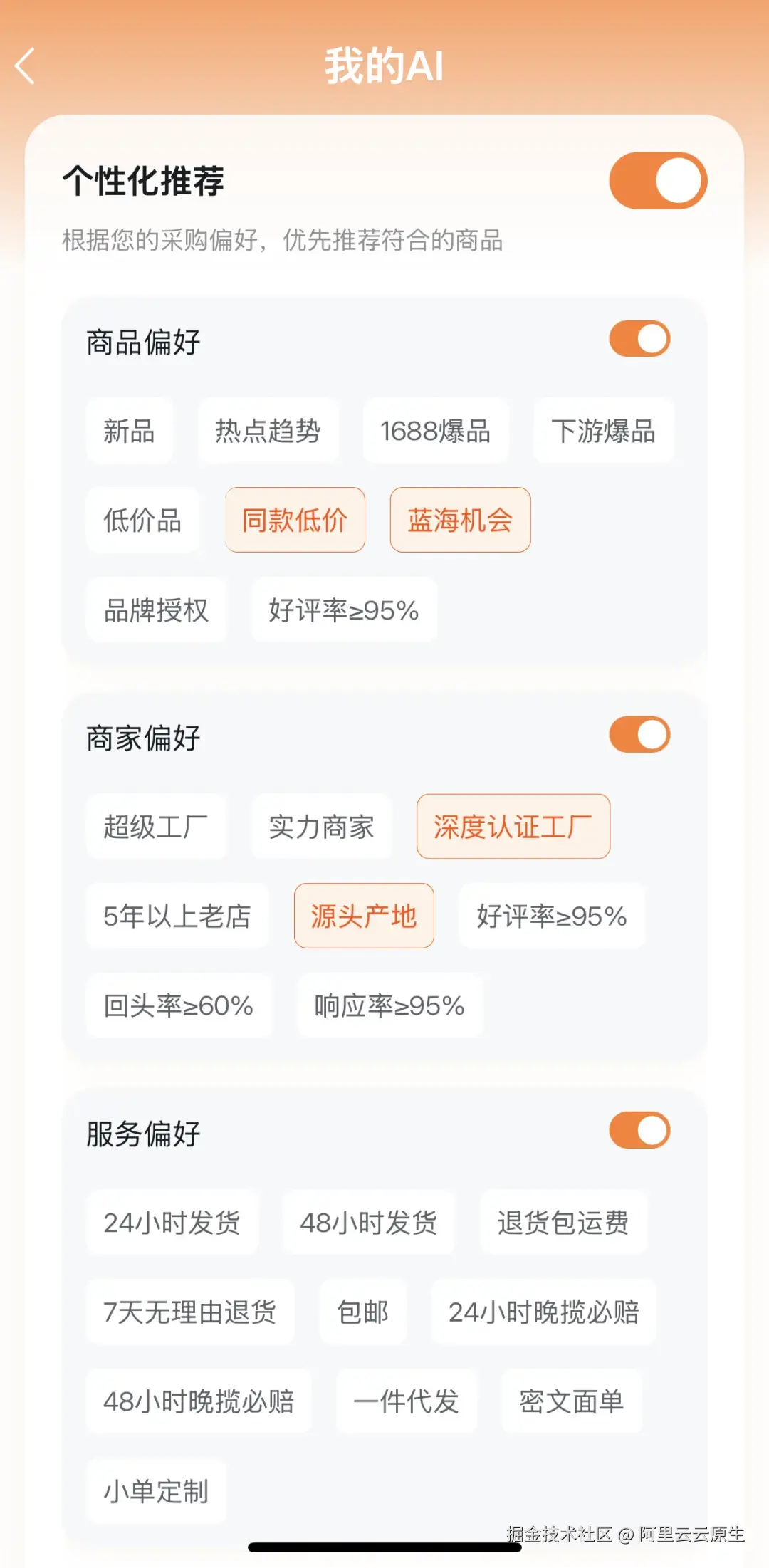Select the 品牌授权 tag
The height and width of the screenshot is (1568, 769).
pos(156,611)
